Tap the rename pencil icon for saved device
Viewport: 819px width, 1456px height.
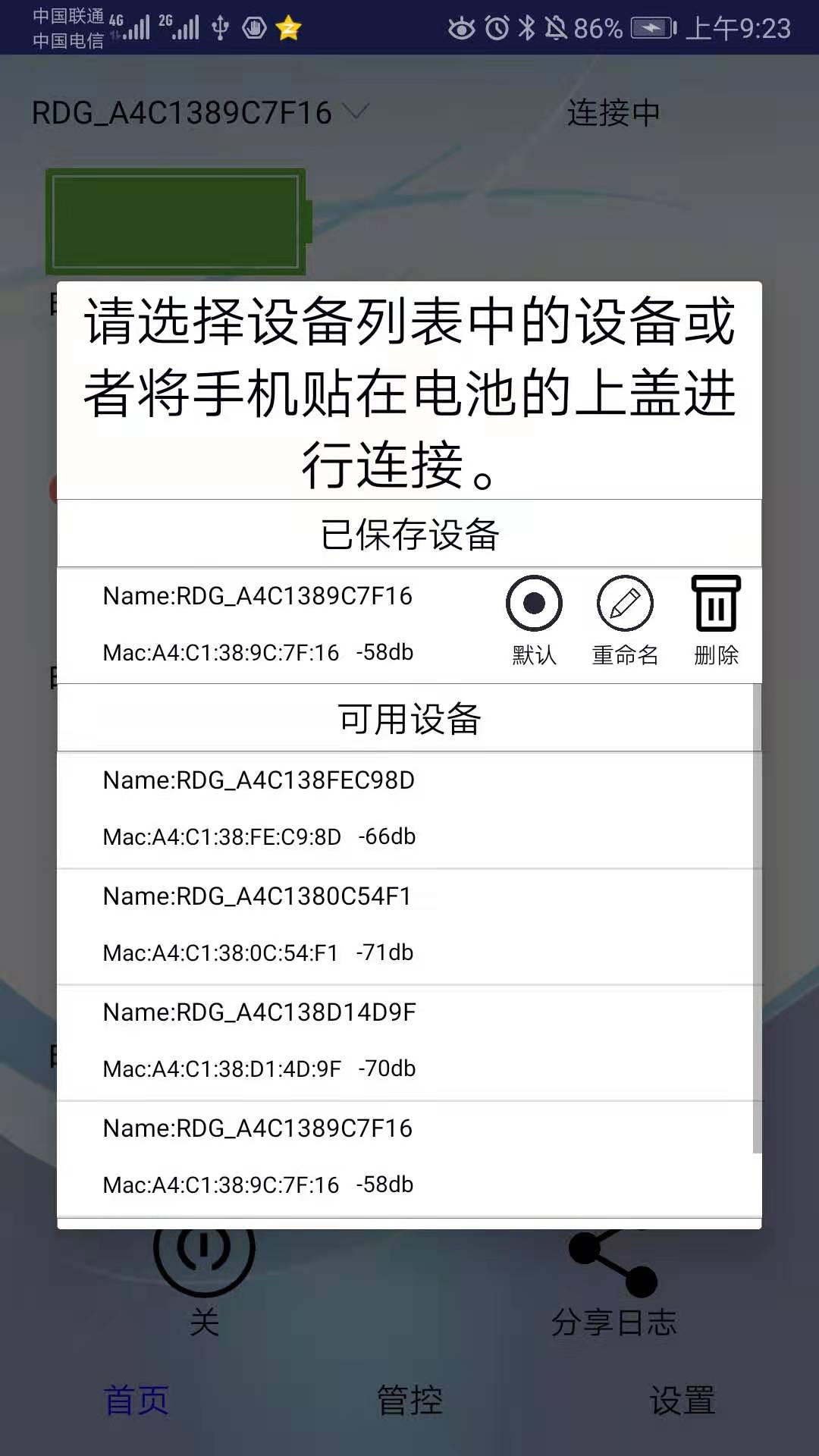(x=624, y=603)
